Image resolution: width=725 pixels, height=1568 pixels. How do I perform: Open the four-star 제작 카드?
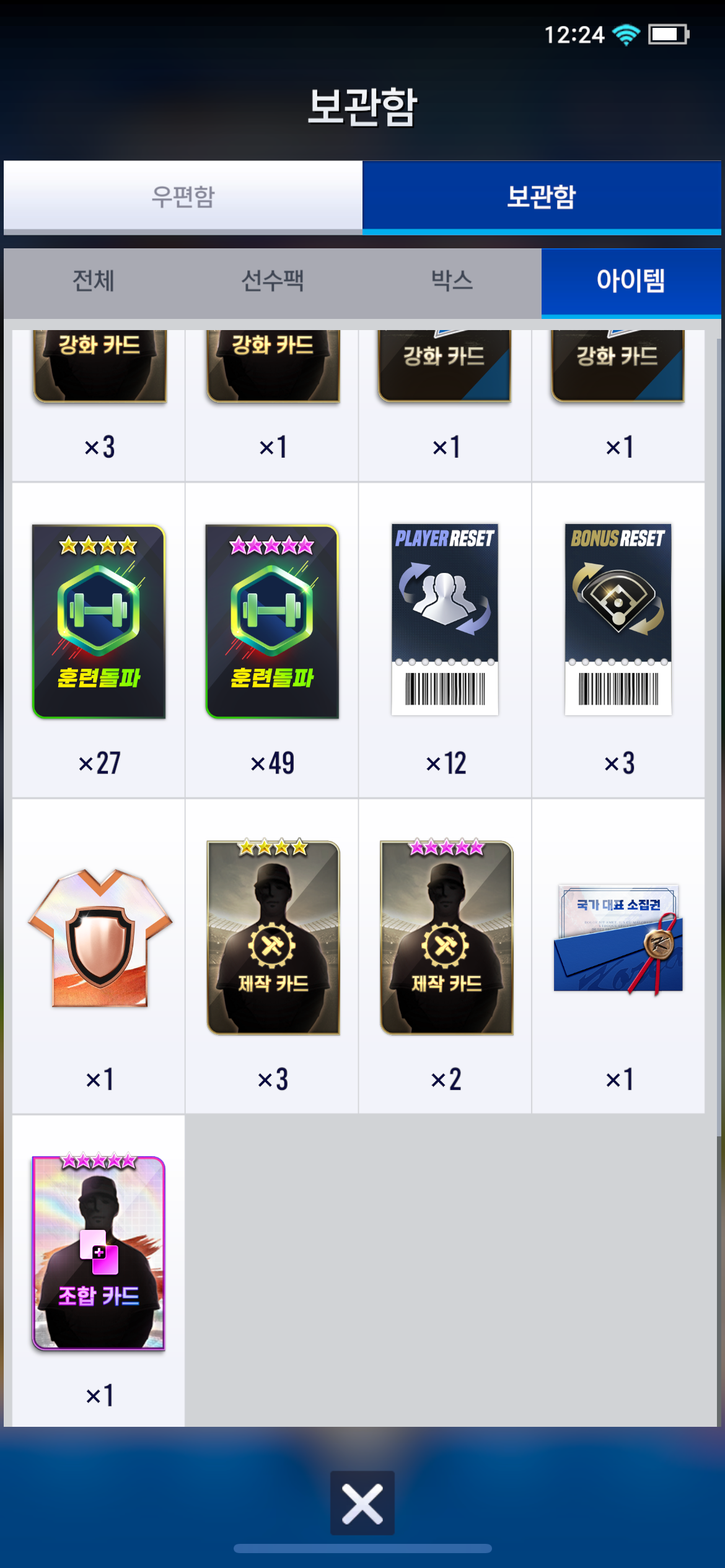tap(273, 938)
